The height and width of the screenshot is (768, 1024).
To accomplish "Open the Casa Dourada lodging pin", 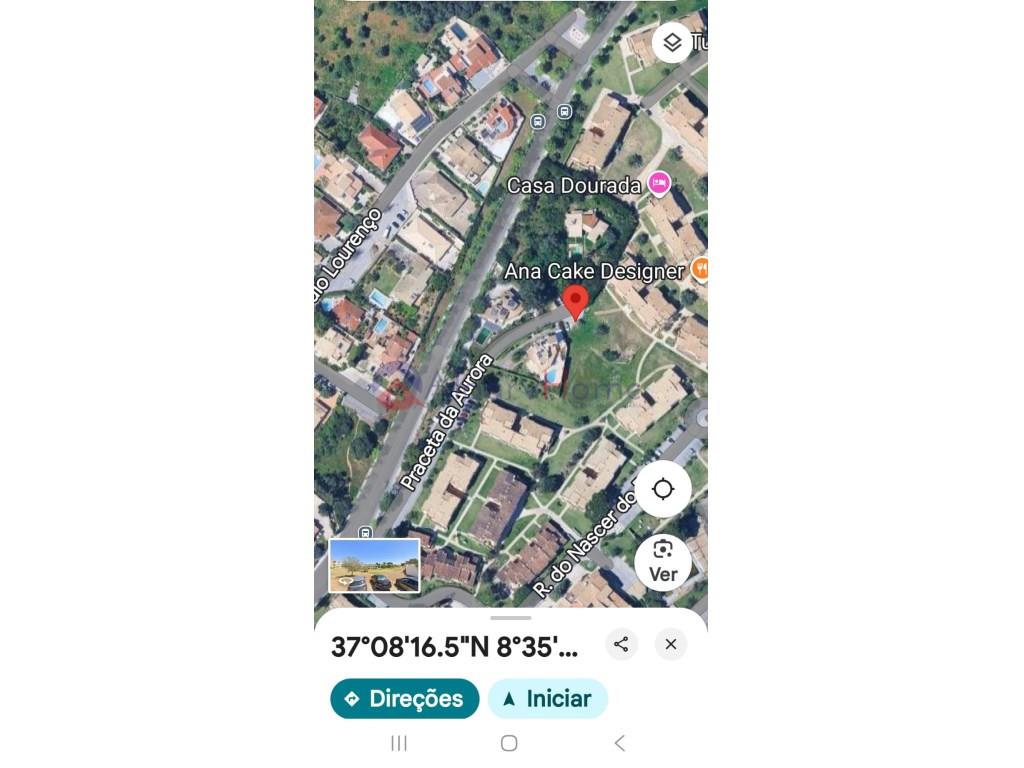I will [658, 183].
